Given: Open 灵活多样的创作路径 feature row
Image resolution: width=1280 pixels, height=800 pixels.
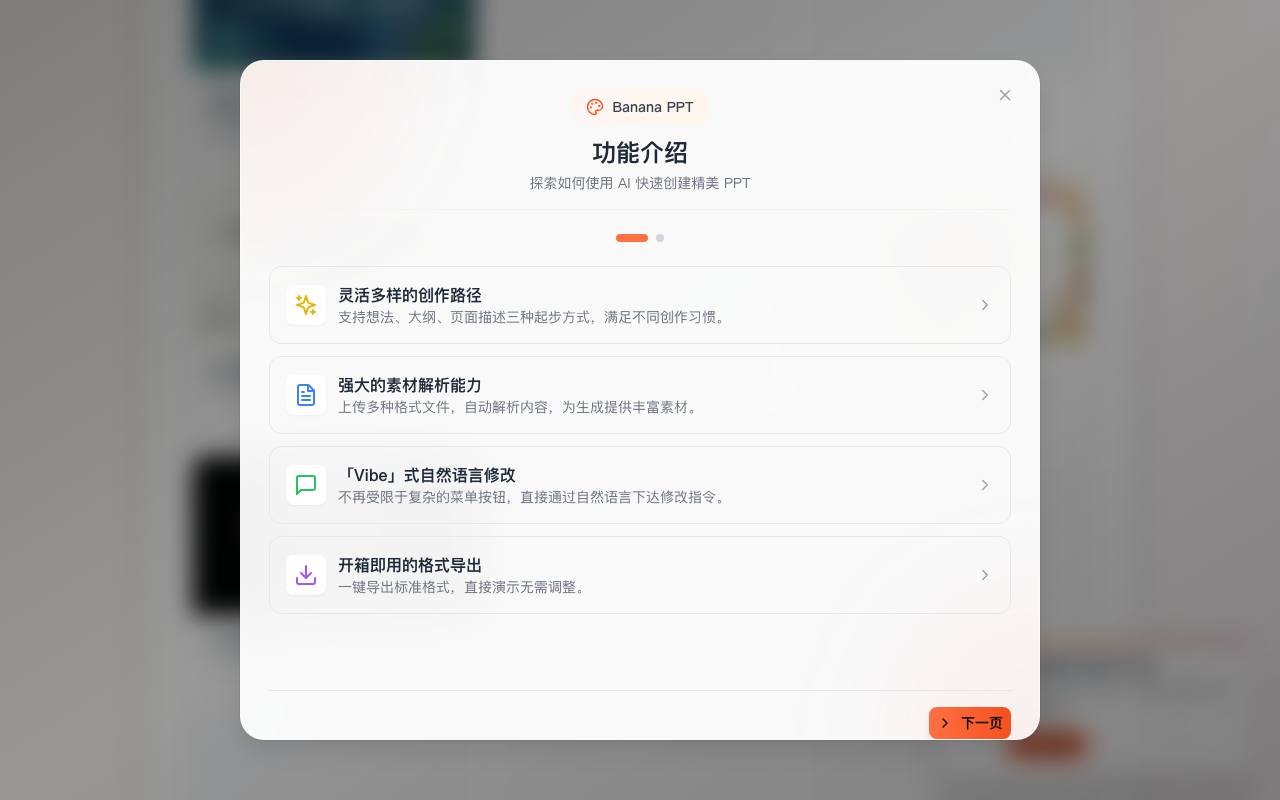Looking at the screenshot, I should point(640,305).
